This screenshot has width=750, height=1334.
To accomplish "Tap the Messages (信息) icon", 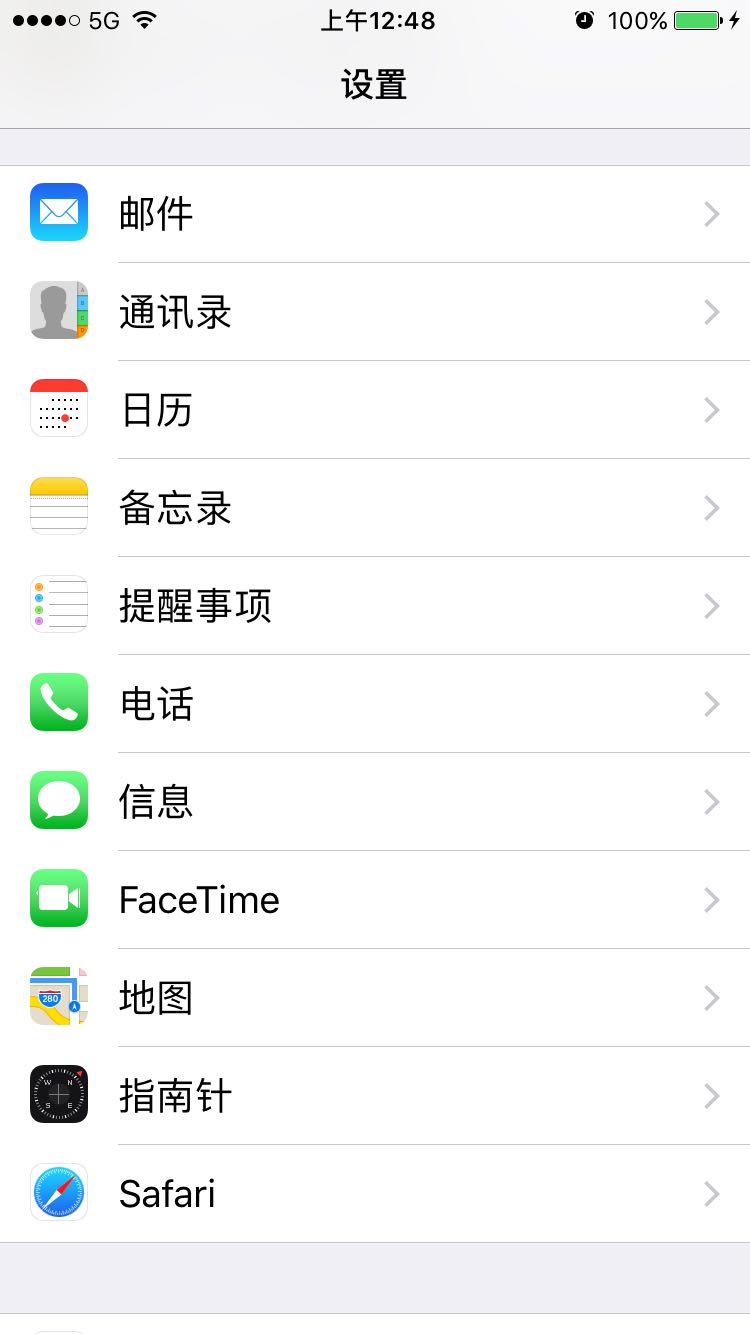I will tap(58, 800).
